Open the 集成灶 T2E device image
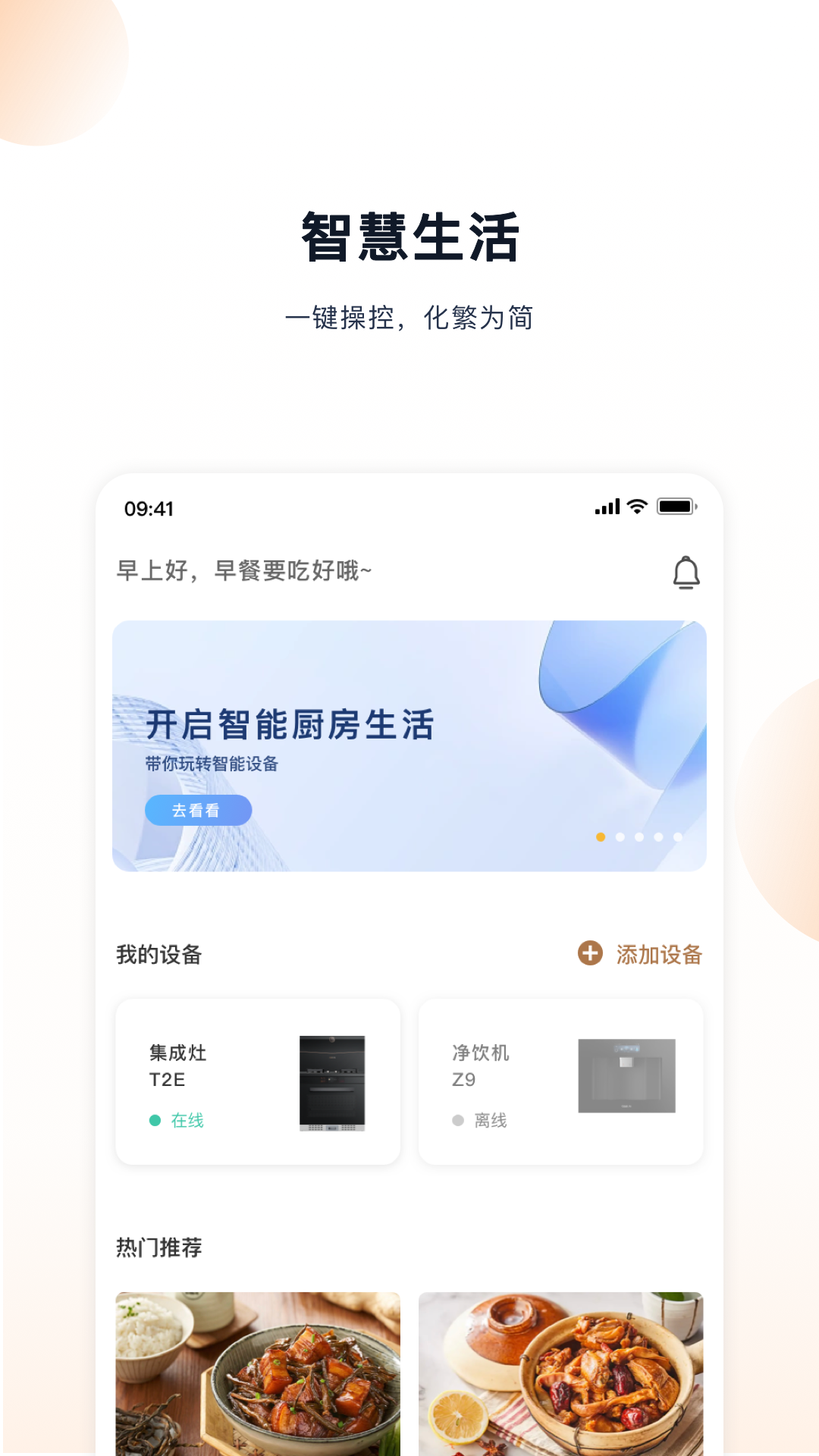 (x=331, y=1083)
